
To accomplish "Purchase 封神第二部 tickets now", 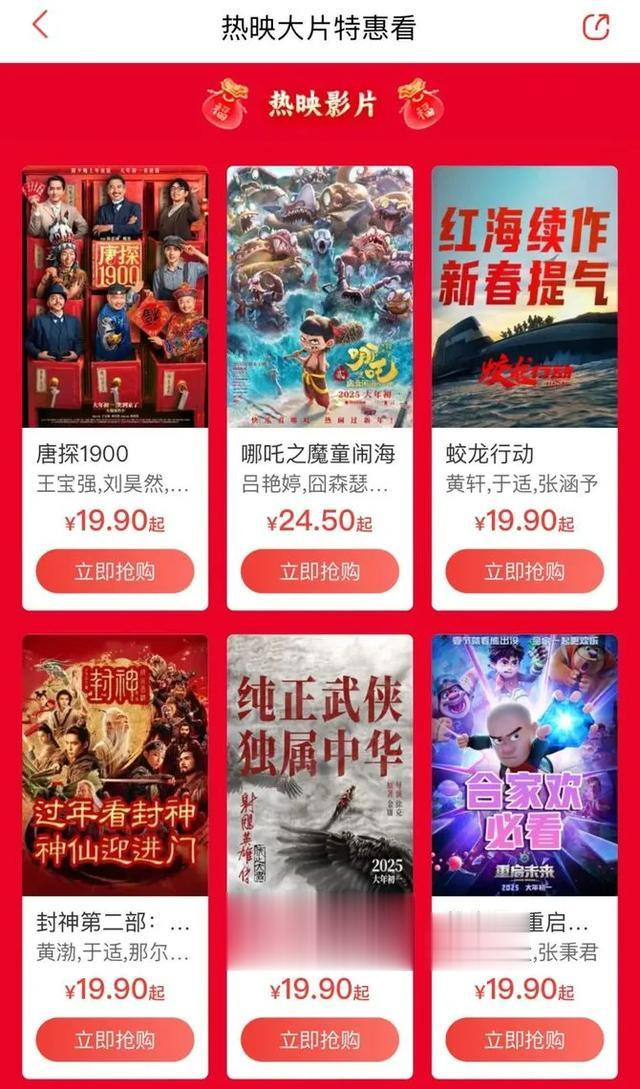I will point(115,1040).
